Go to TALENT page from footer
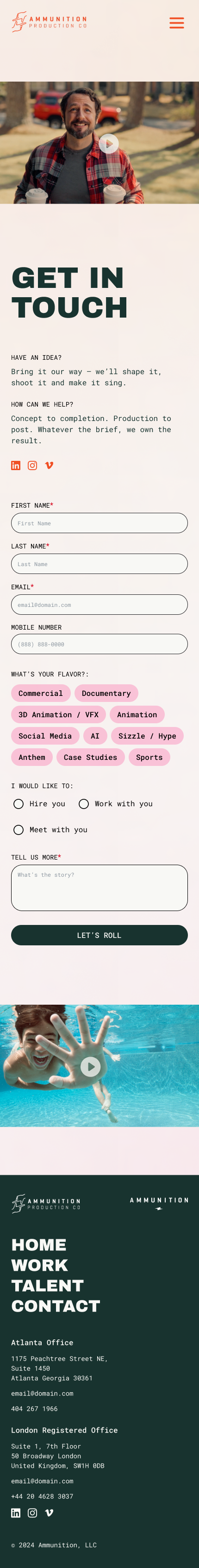The height and width of the screenshot is (1568, 199). click(x=47, y=1286)
